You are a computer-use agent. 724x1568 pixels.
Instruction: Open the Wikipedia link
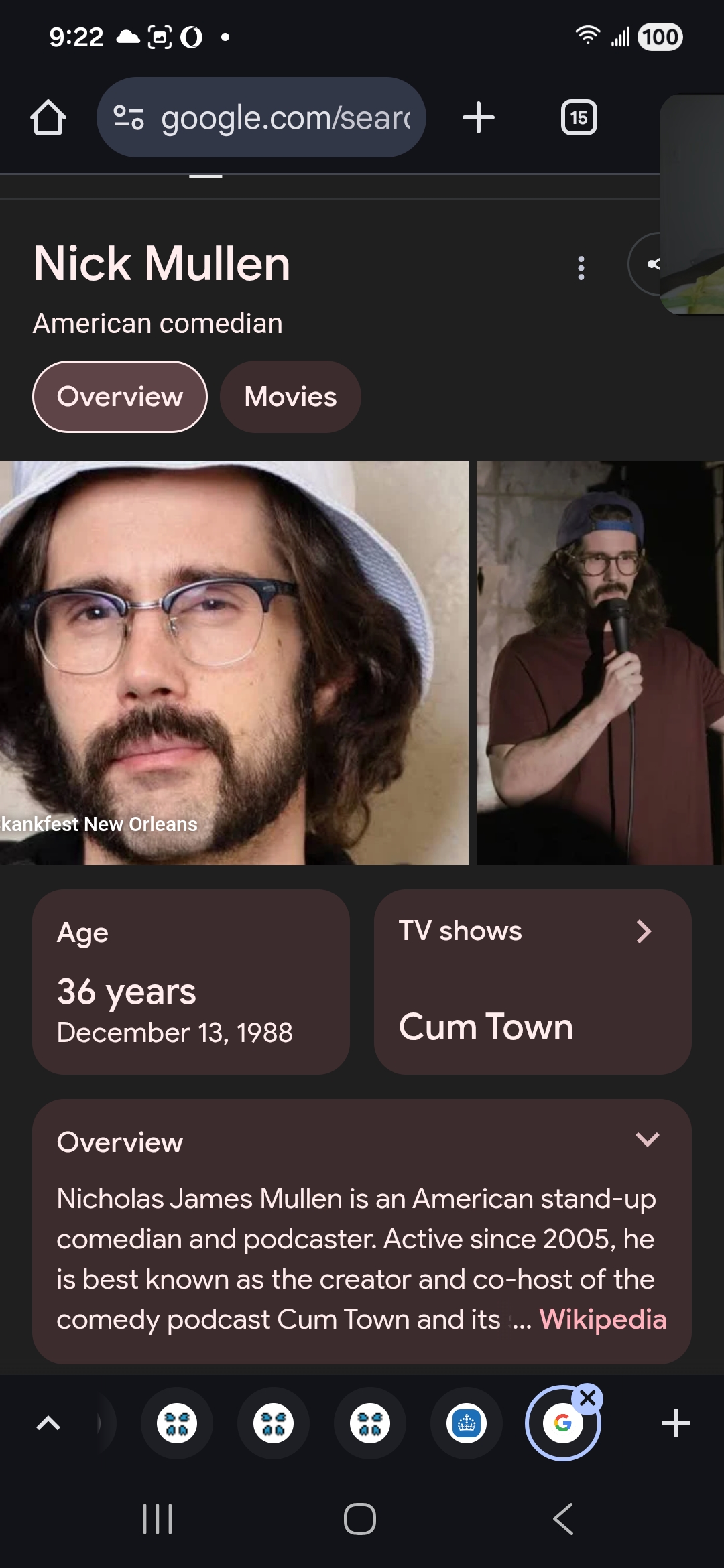point(603,1319)
